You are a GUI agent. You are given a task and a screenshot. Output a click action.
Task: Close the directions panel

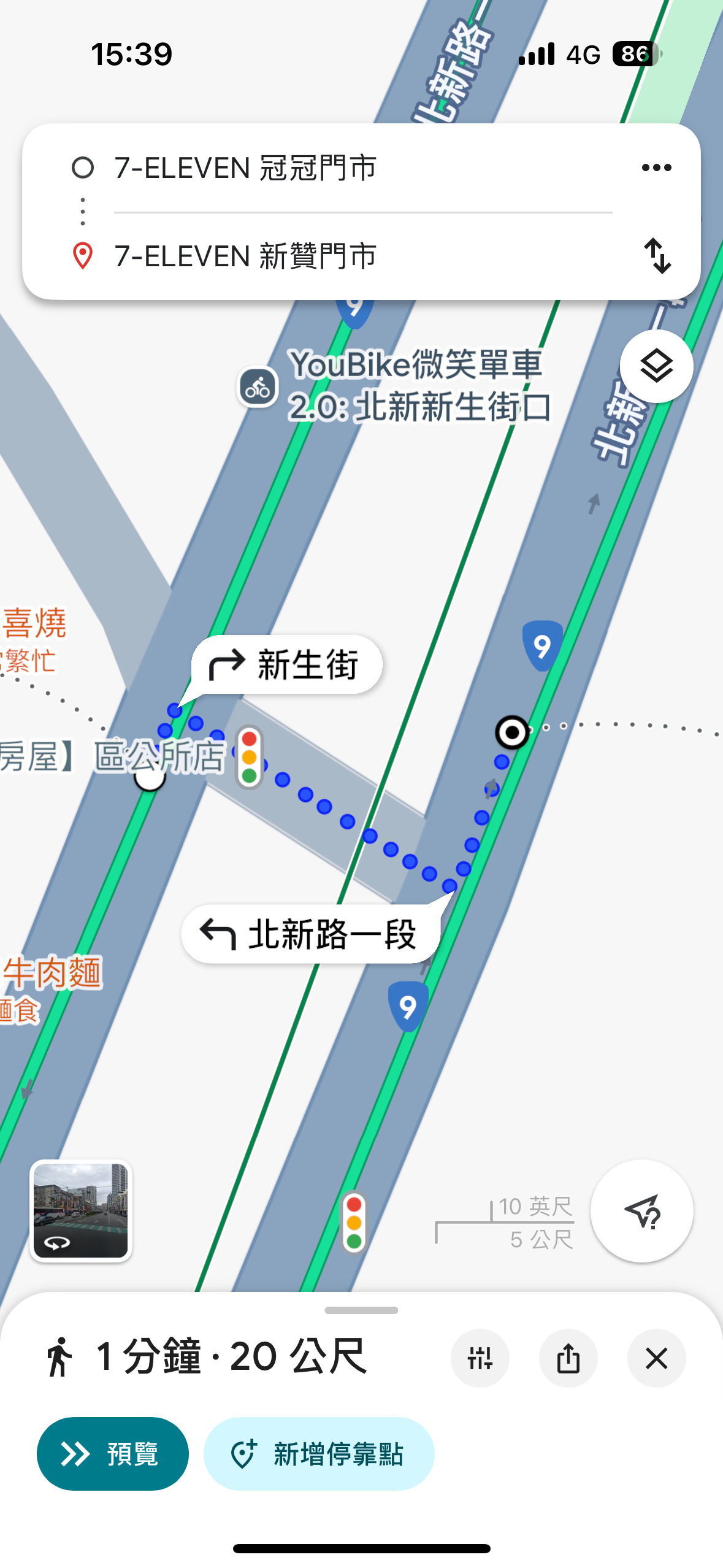click(x=656, y=1358)
